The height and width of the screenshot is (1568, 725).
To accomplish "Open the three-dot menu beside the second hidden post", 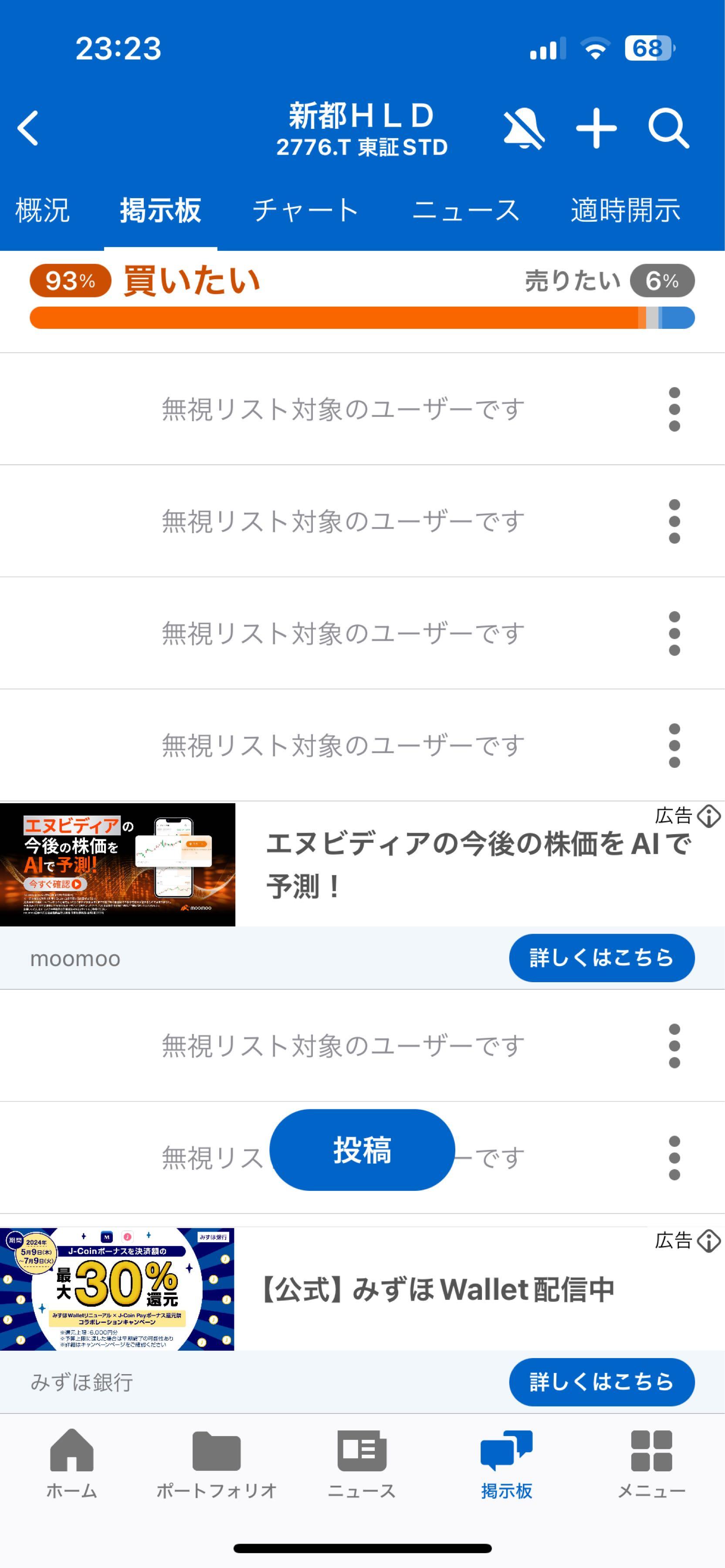I will [674, 520].
